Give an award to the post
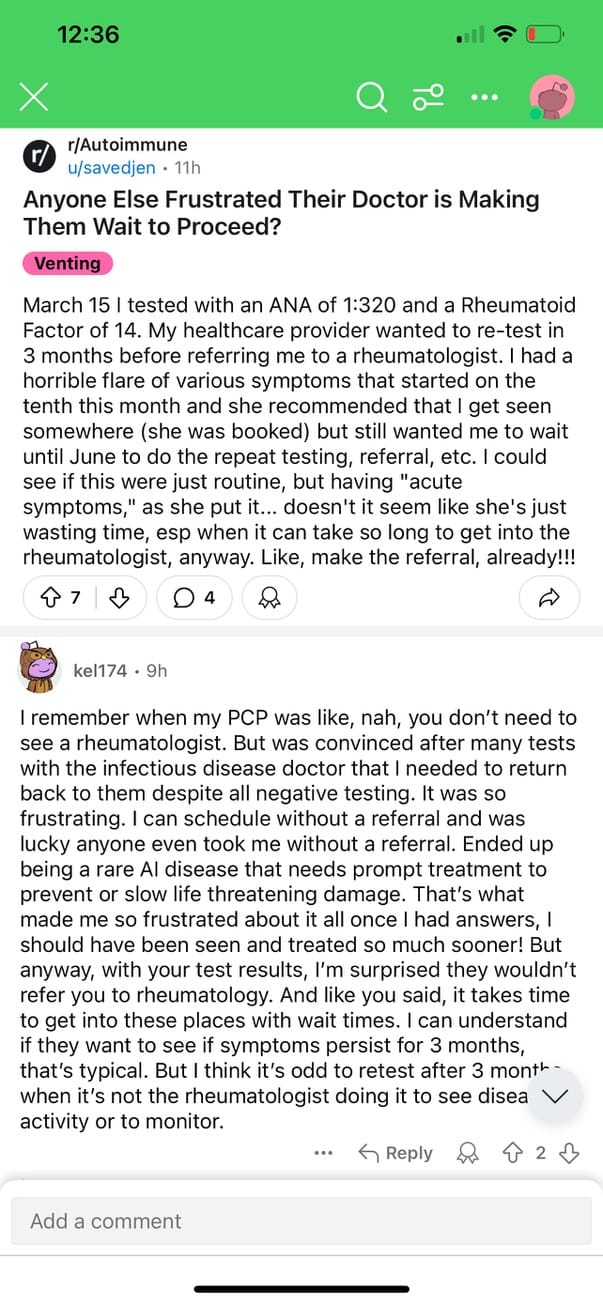 point(269,598)
